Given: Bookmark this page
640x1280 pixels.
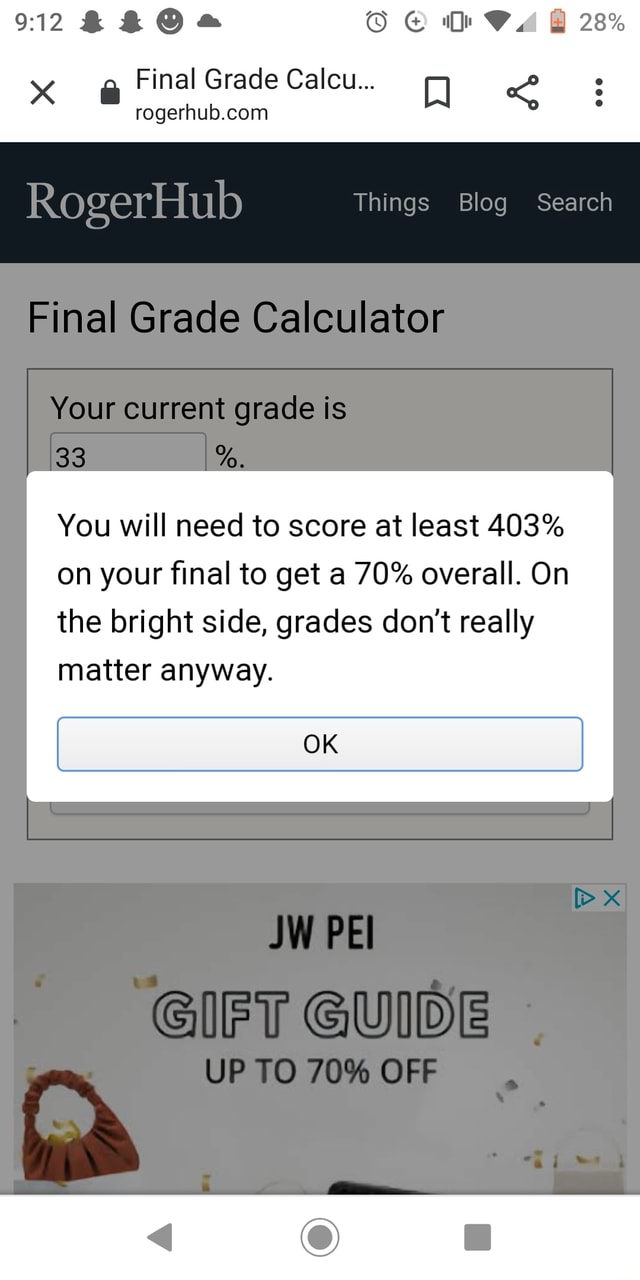Looking at the screenshot, I should pos(437,94).
